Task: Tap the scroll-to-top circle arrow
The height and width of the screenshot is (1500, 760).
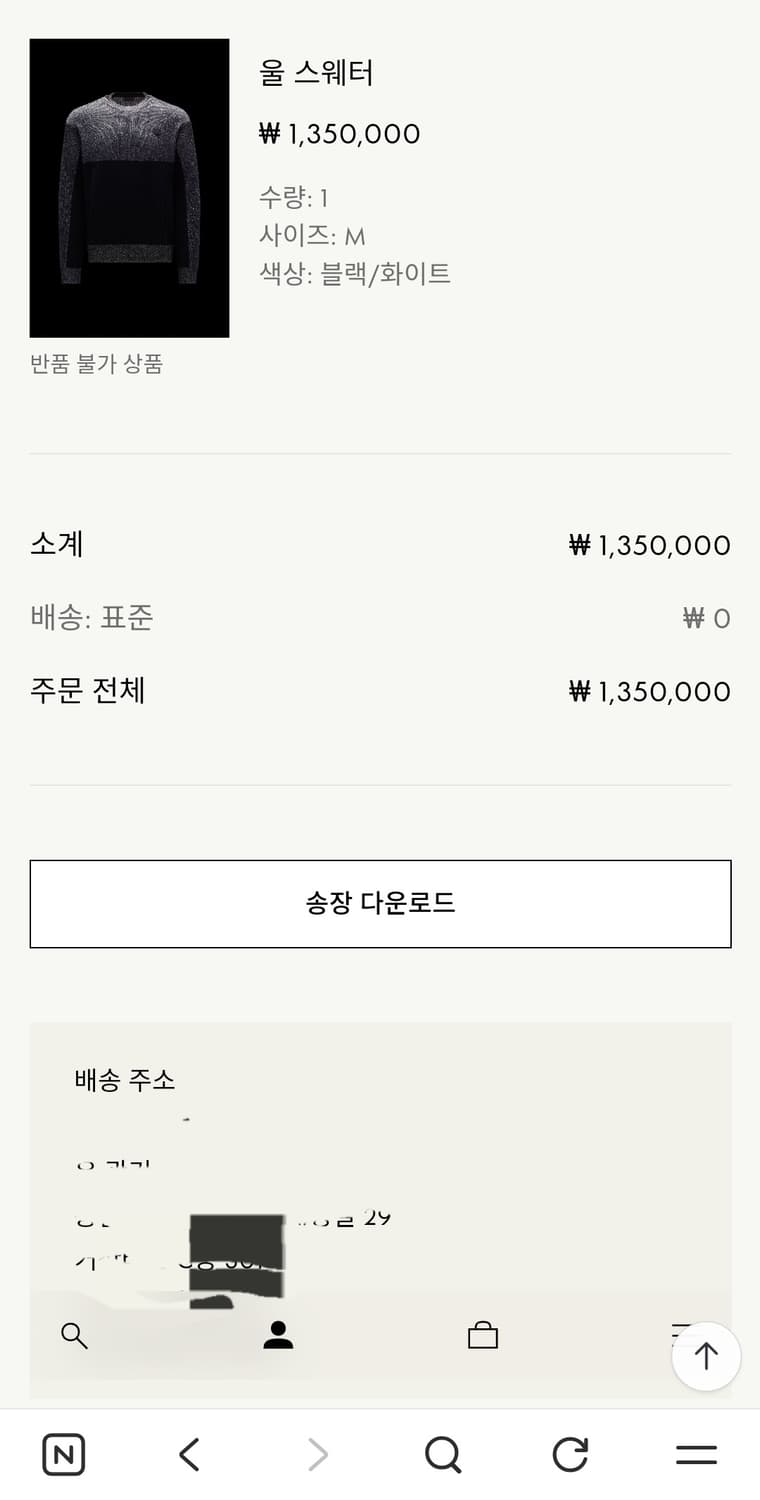Action: [707, 1356]
